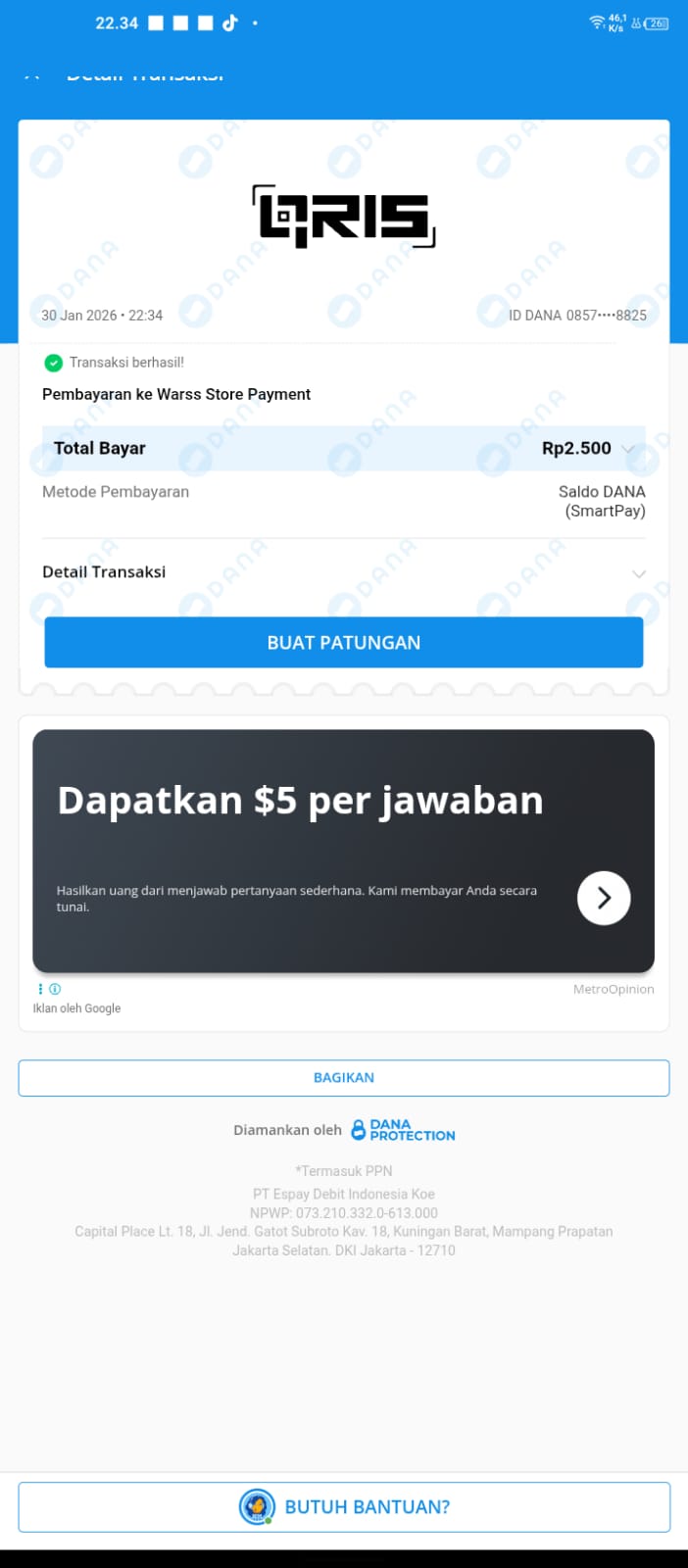Image resolution: width=688 pixels, height=1568 pixels.
Task: Expand the Total Bayar amount details
Action: point(628,449)
